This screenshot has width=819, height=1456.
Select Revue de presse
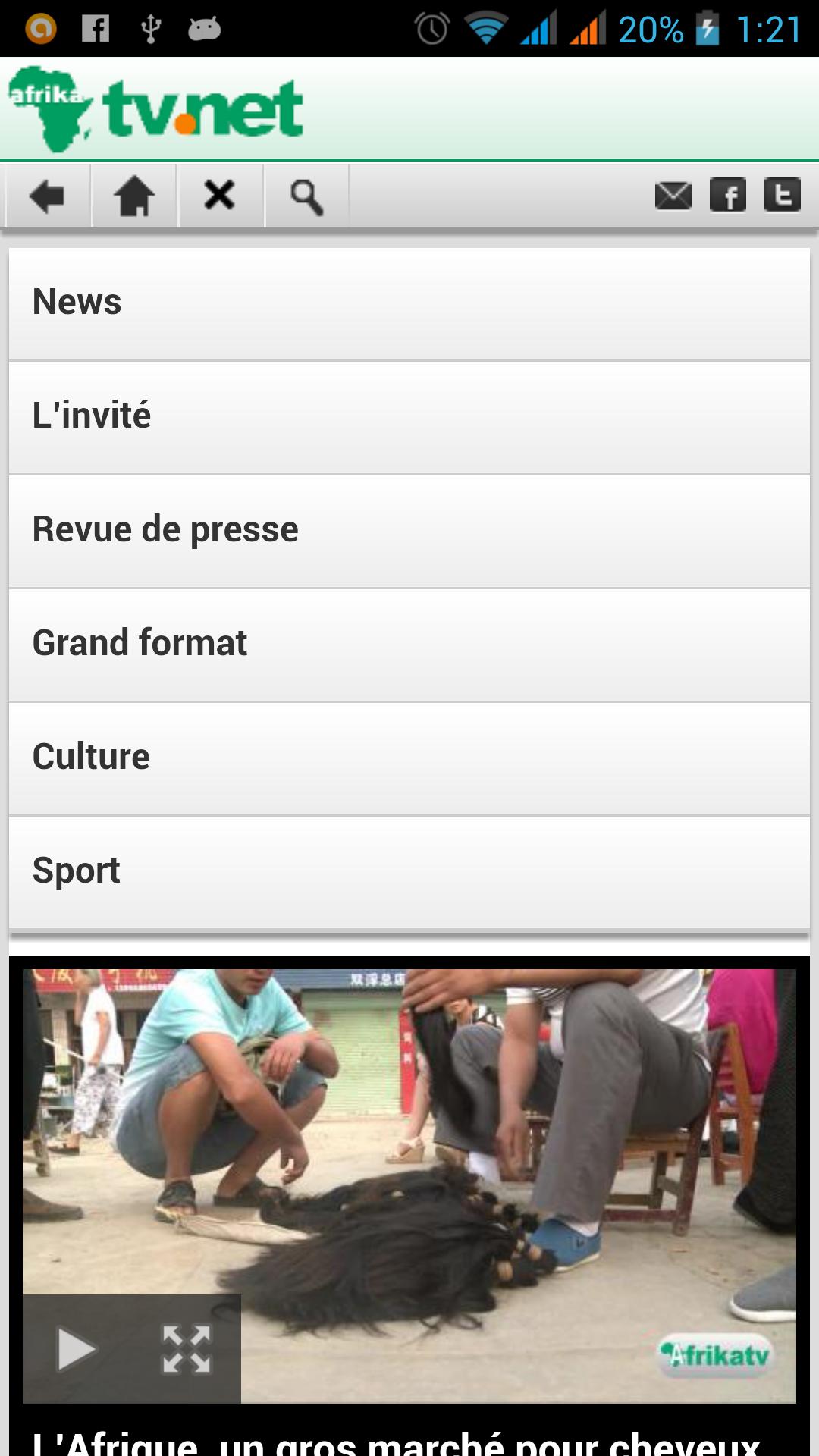pyautogui.click(x=409, y=529)
